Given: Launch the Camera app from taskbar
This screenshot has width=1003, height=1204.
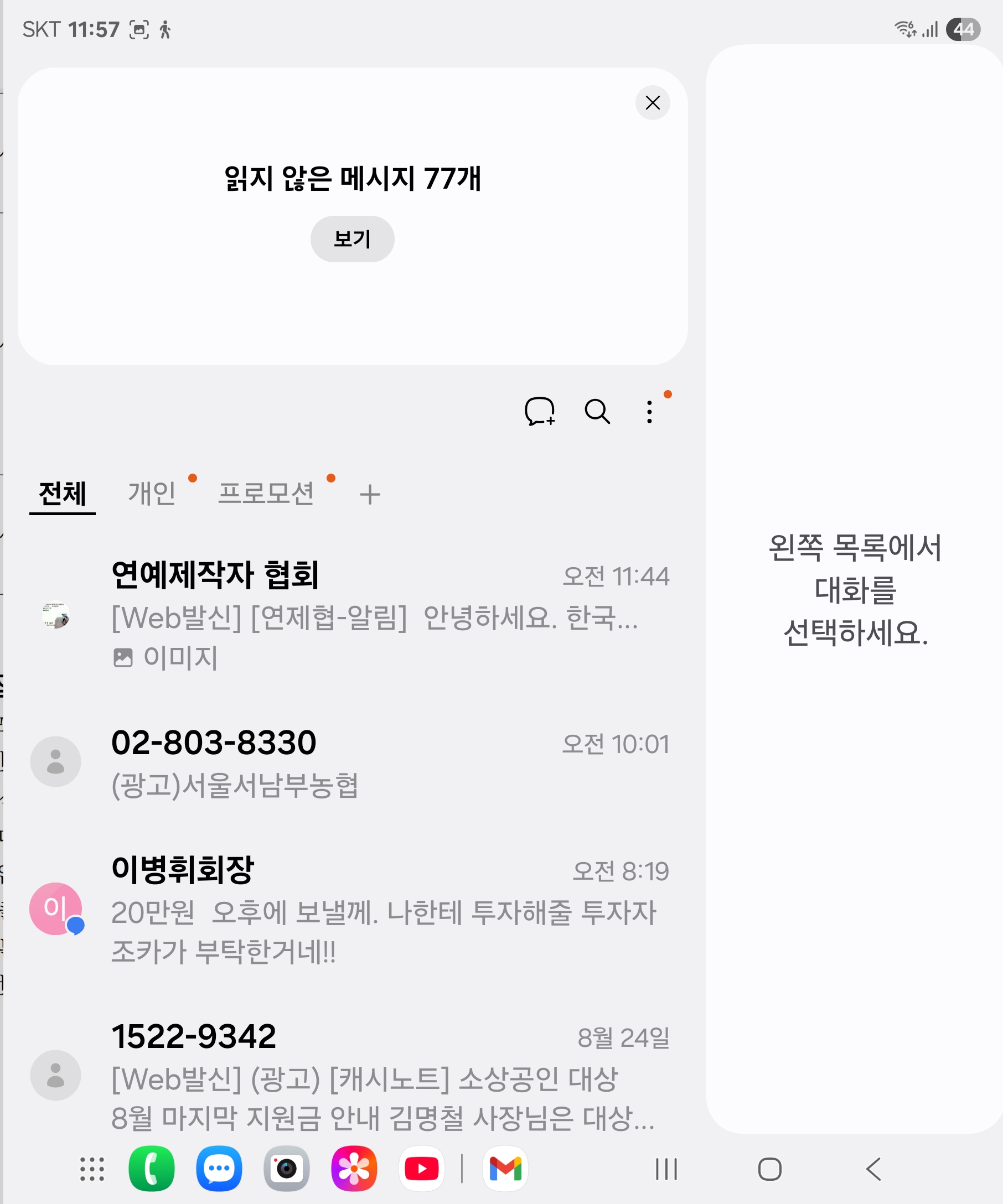Looking at the screenshot, I should coord(286,1169).
